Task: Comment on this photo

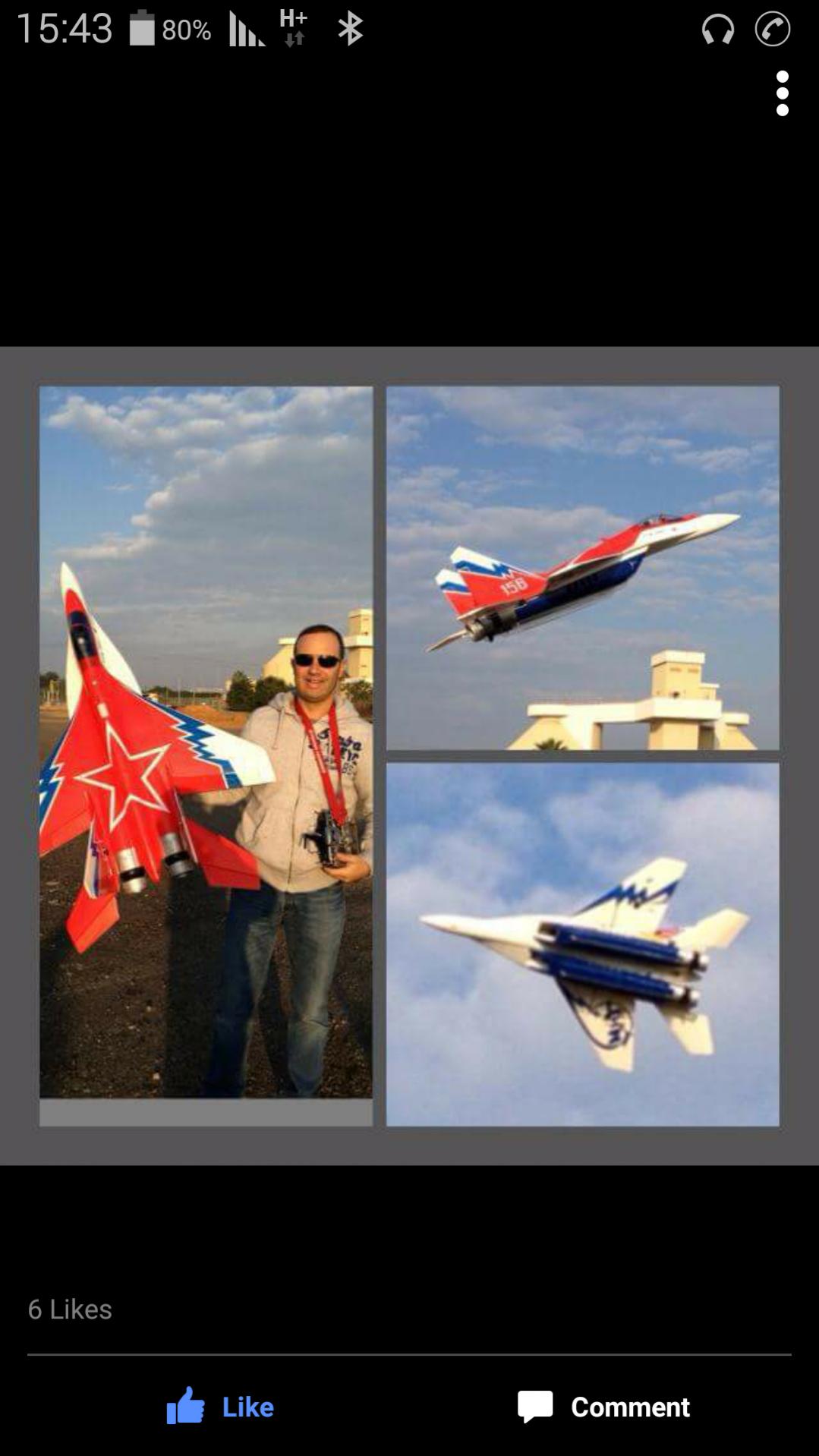Action: pyautogui.click(x=603, y=1407)
